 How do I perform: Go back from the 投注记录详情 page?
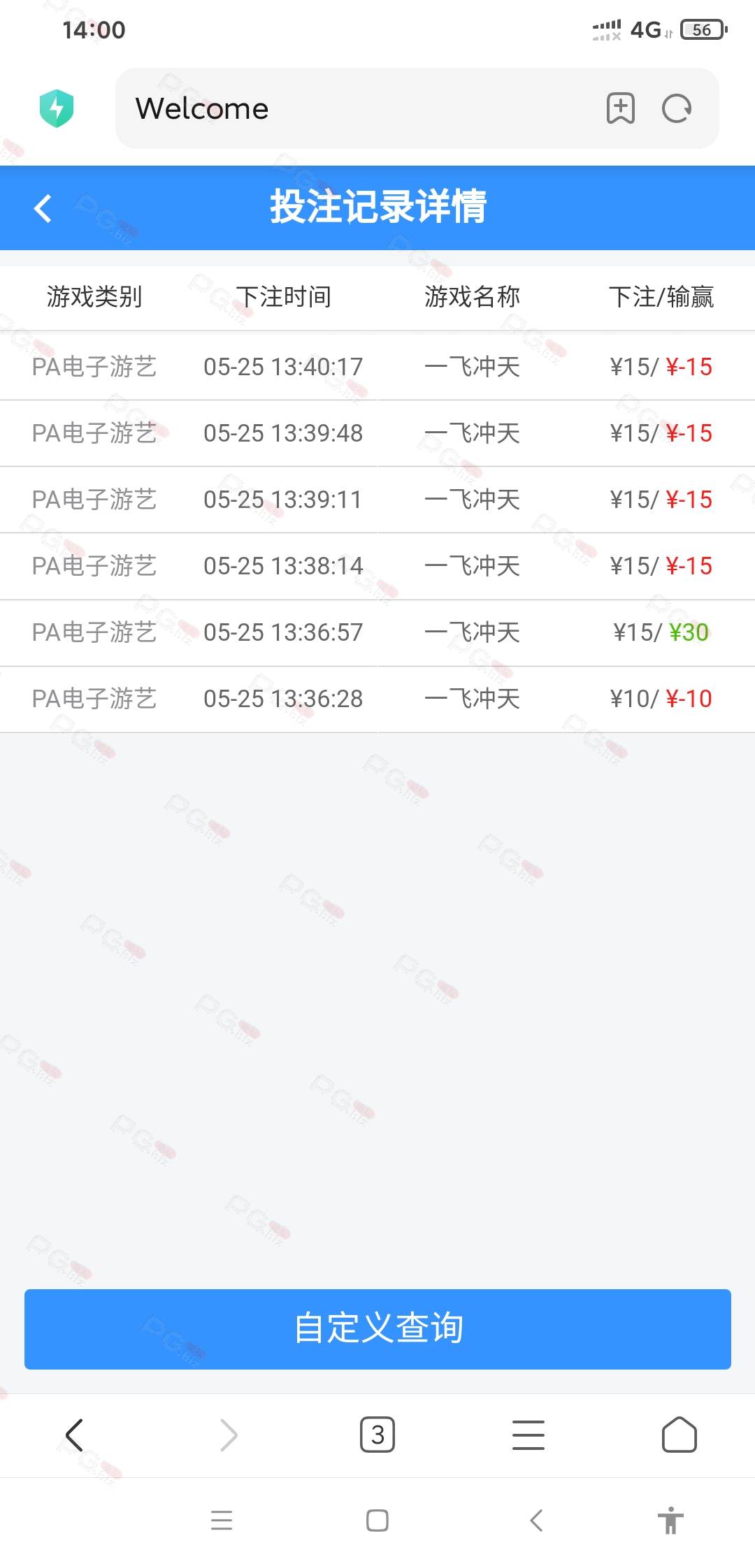(43, 208)
